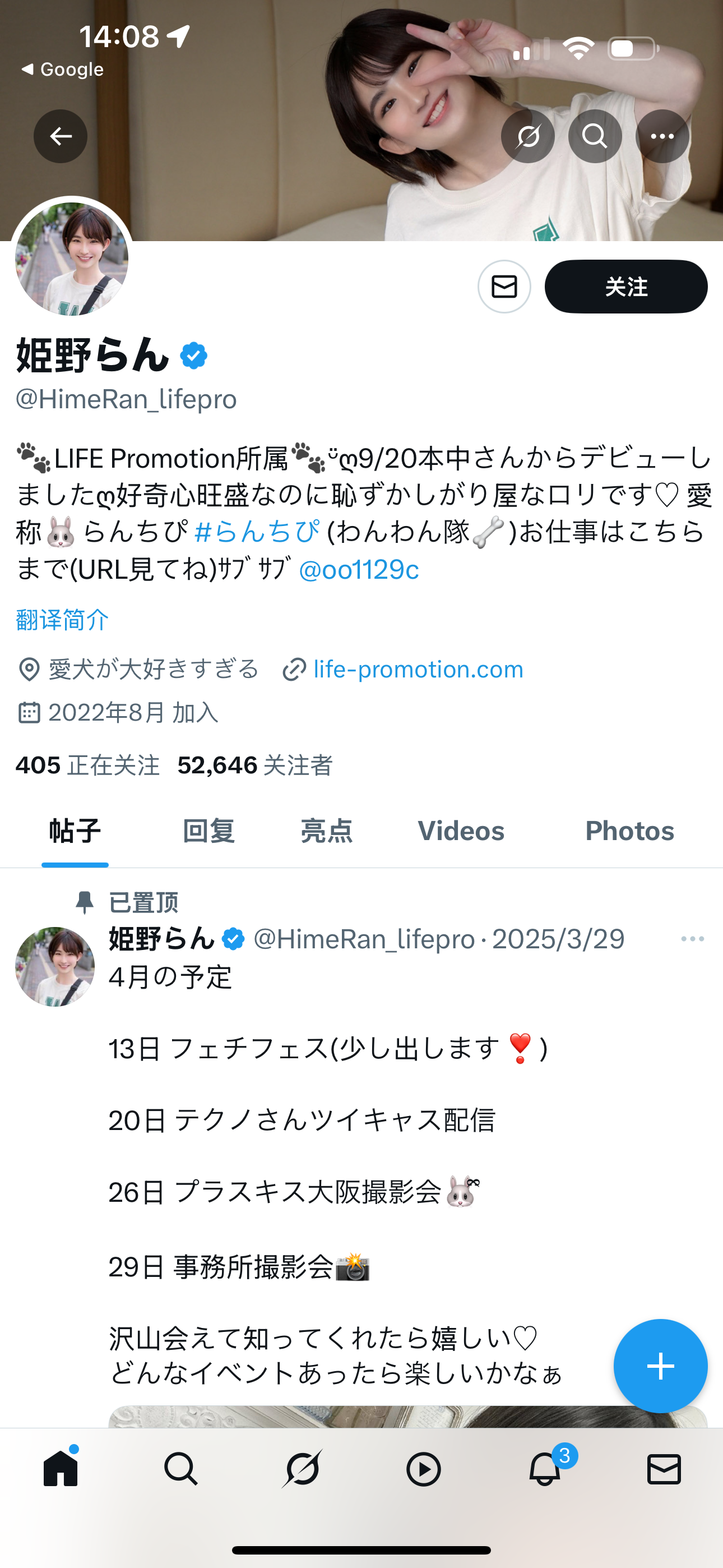View the 52,646 关注者 list

255,765
